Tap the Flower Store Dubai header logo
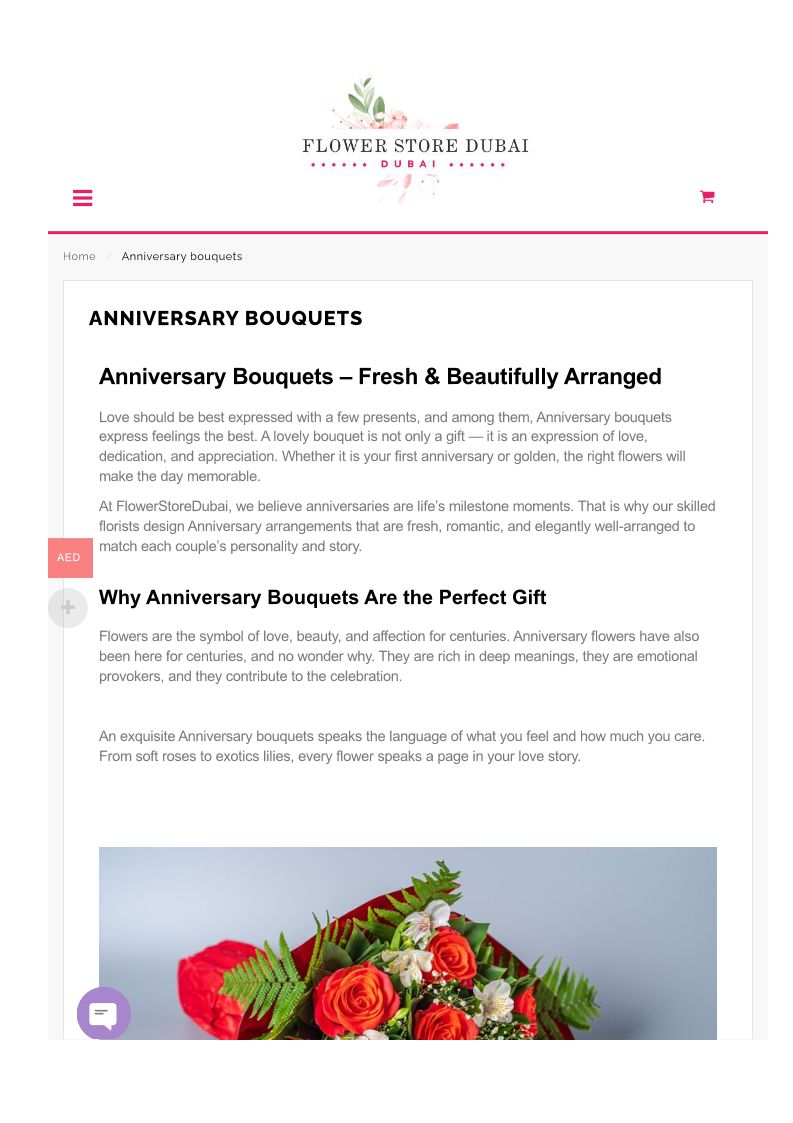Image resolution: width=793 pixels, height=1123 pixels. click(415, 140)
